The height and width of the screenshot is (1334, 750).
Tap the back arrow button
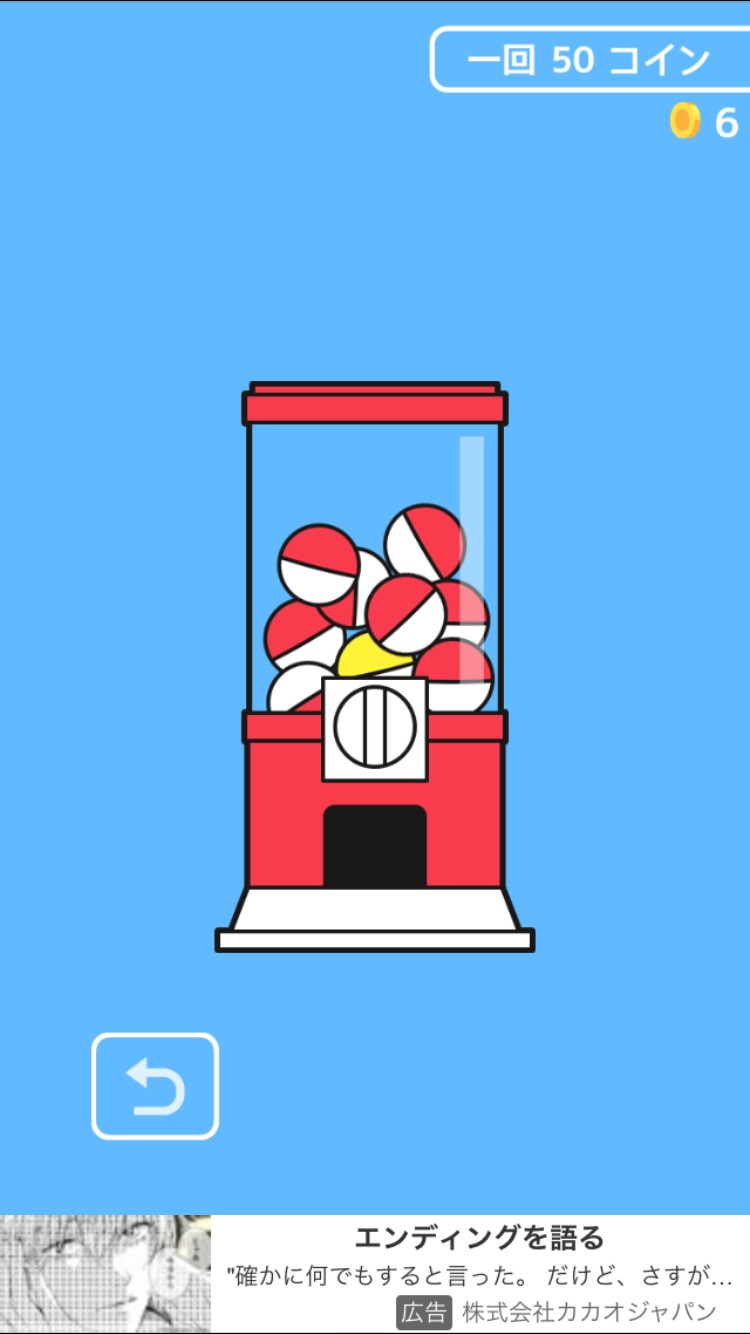pos(155,1086)
